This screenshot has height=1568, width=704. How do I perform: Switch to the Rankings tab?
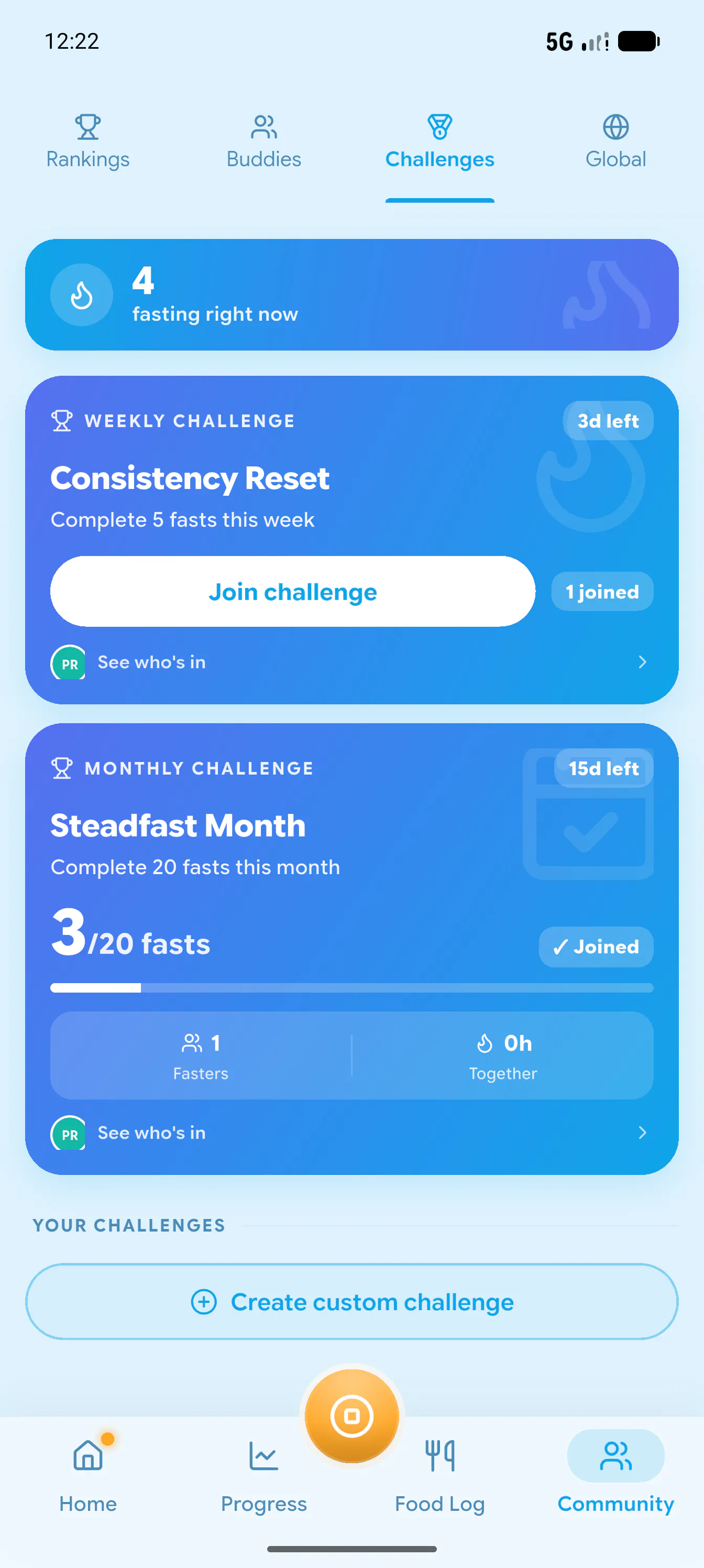pyautogui.click(x=87, y=142)
